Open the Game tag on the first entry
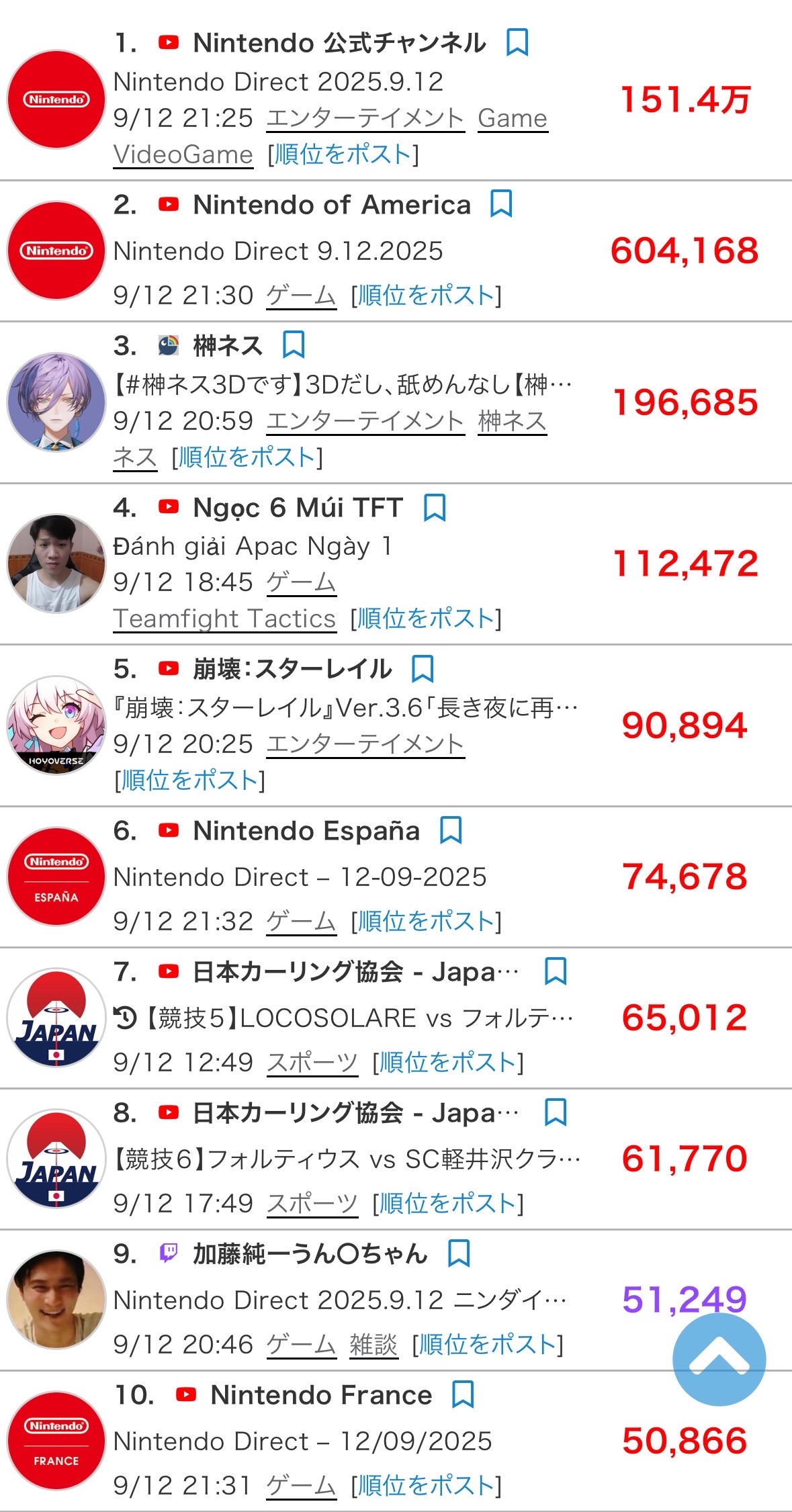This screenshot has height=1512, width=792. tap(513, 119)
